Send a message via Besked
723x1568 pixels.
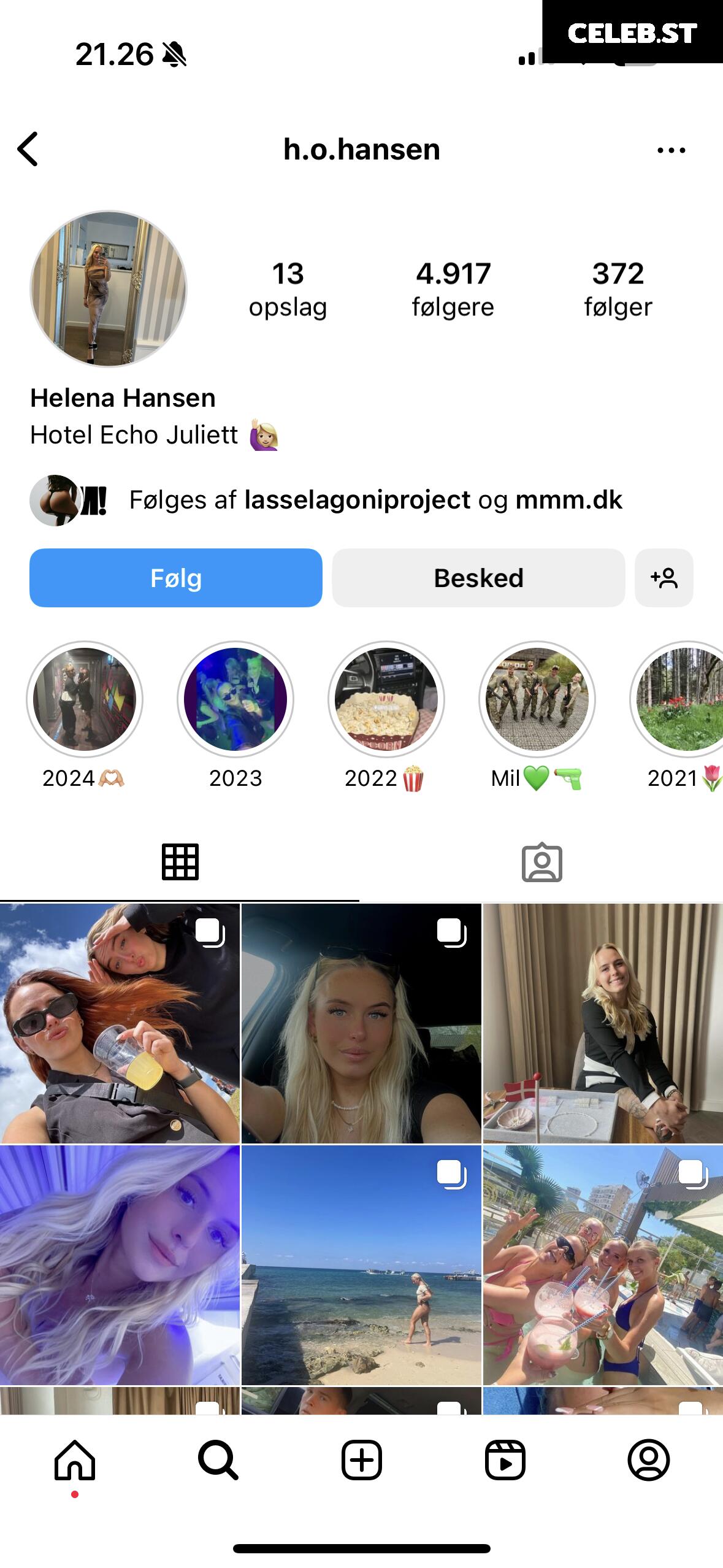[x=478, y=578]
